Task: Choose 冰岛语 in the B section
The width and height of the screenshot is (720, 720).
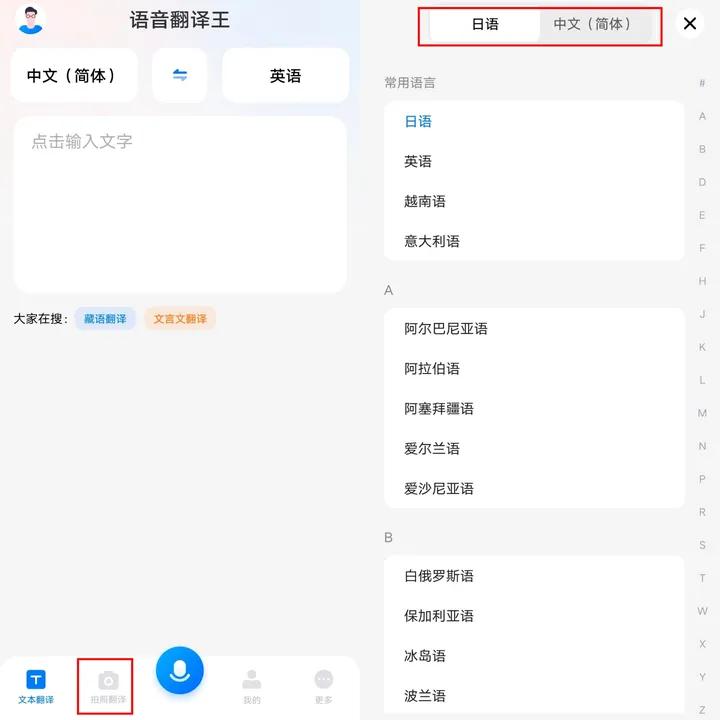Action: tap(425, 656)
